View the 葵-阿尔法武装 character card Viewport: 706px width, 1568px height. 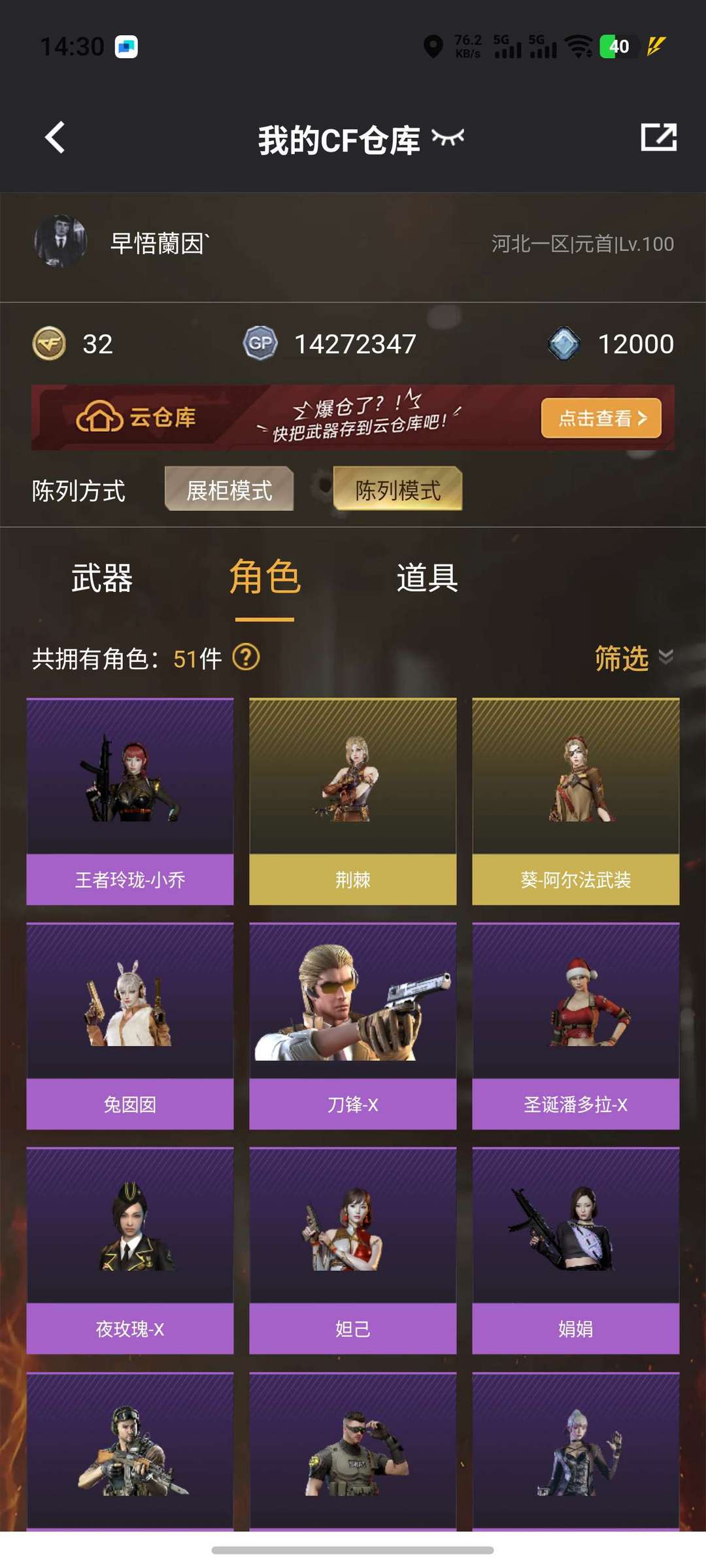(x=576, y=802)
